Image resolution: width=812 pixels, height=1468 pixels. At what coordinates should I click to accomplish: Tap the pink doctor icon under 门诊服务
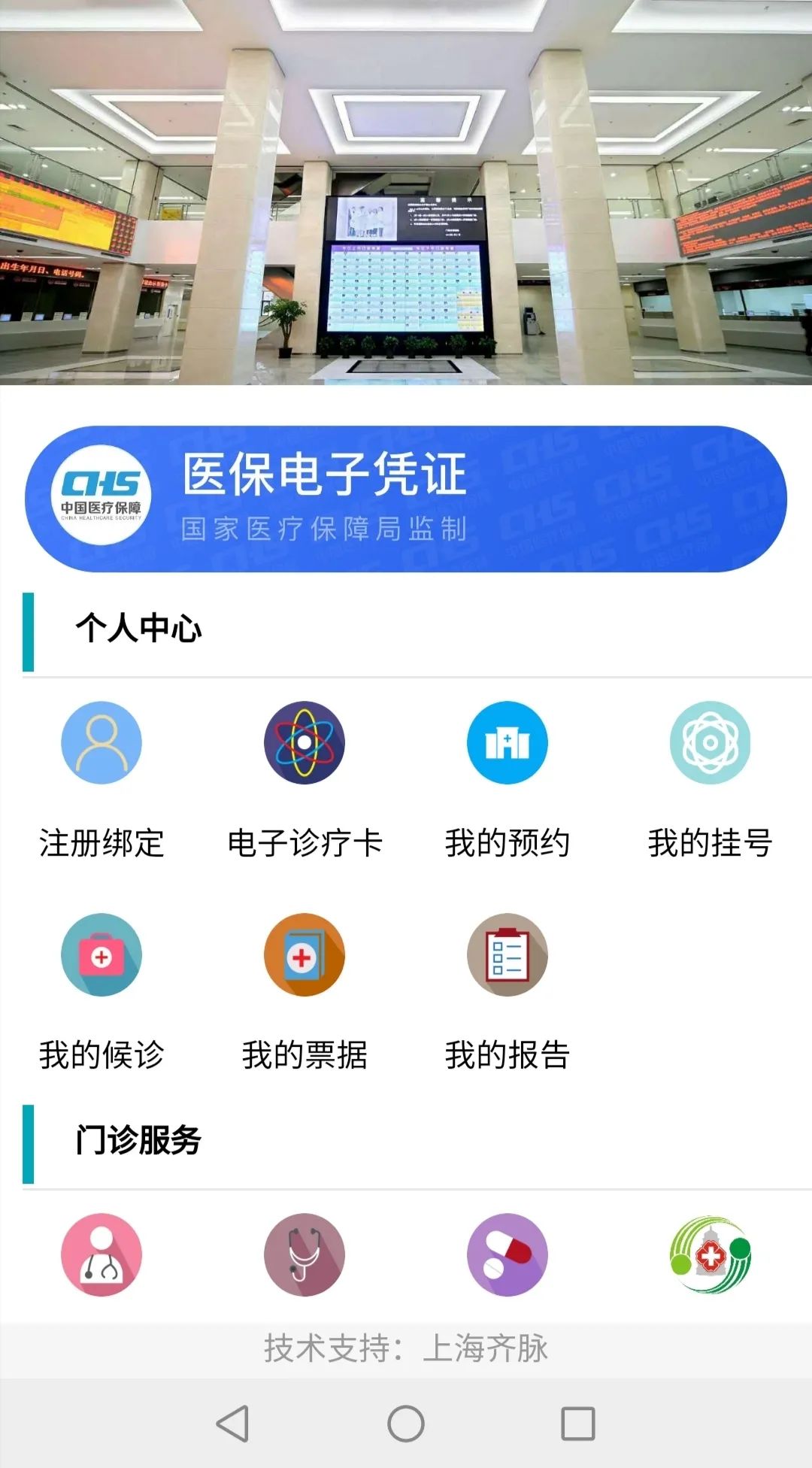click(101, 1254)
